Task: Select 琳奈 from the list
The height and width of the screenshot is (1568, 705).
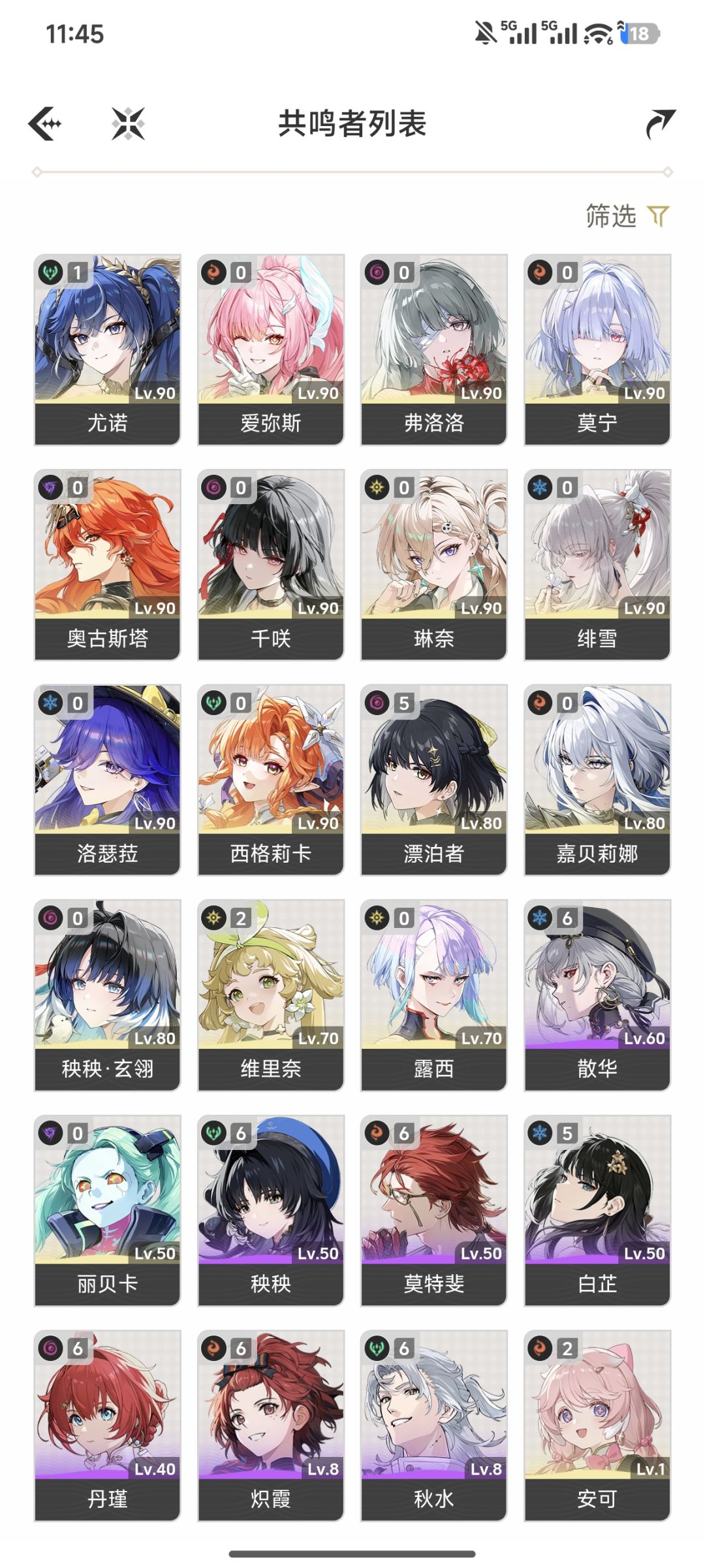Action: 434,565
